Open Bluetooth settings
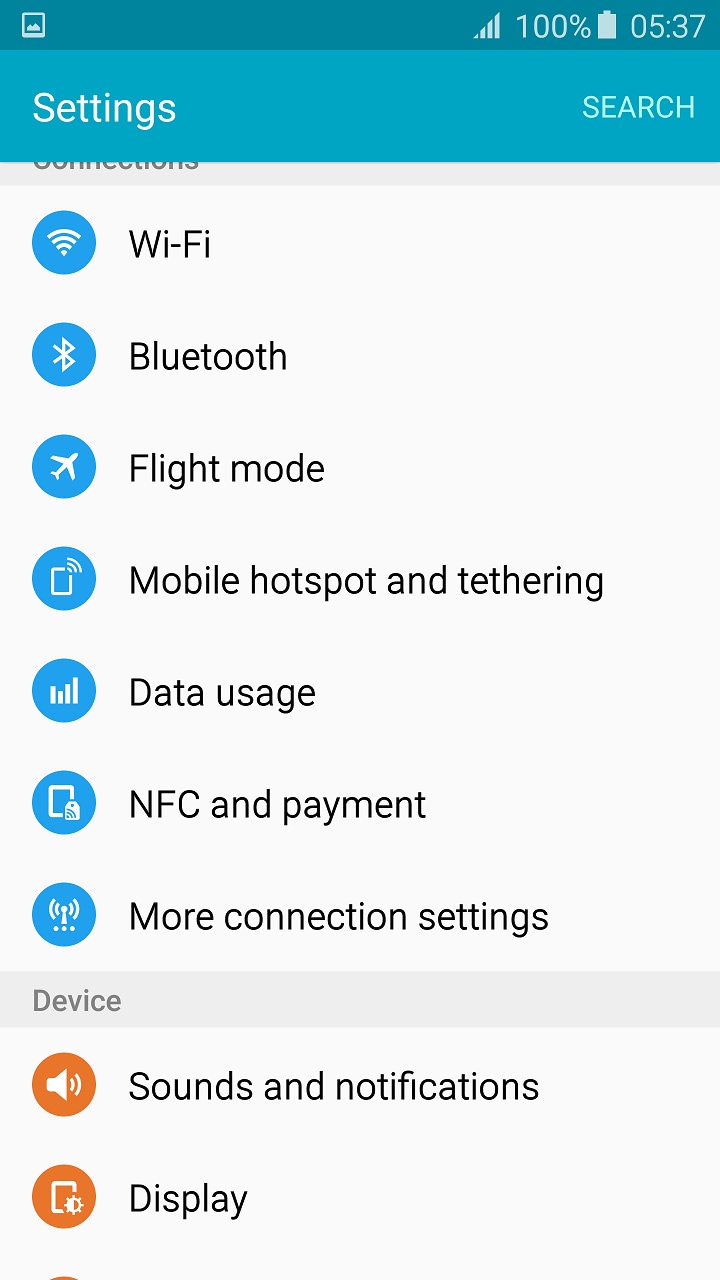Screen dimensions: 720x1280 tap(360, 355)
